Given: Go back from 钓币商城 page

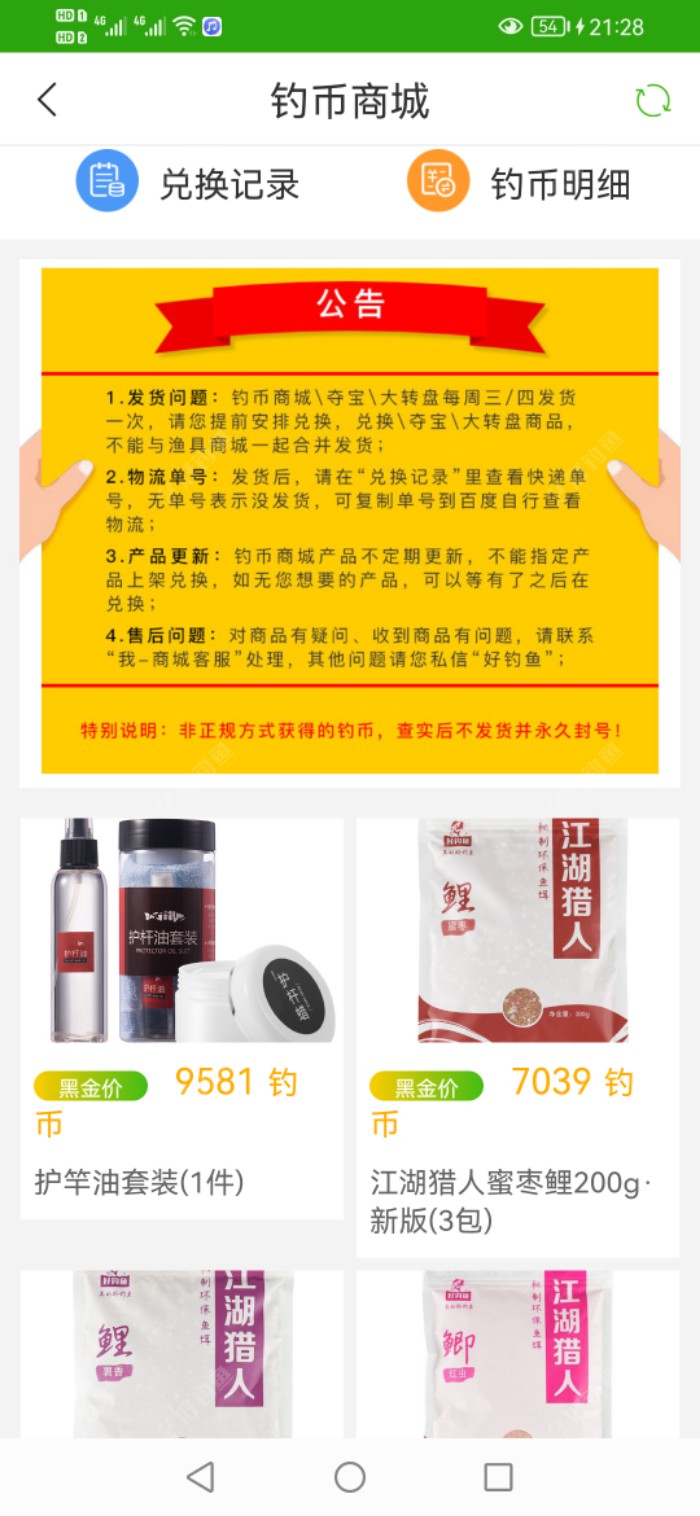Looking at the screenshot, I should pyautogui.click(x=47, y=100).
